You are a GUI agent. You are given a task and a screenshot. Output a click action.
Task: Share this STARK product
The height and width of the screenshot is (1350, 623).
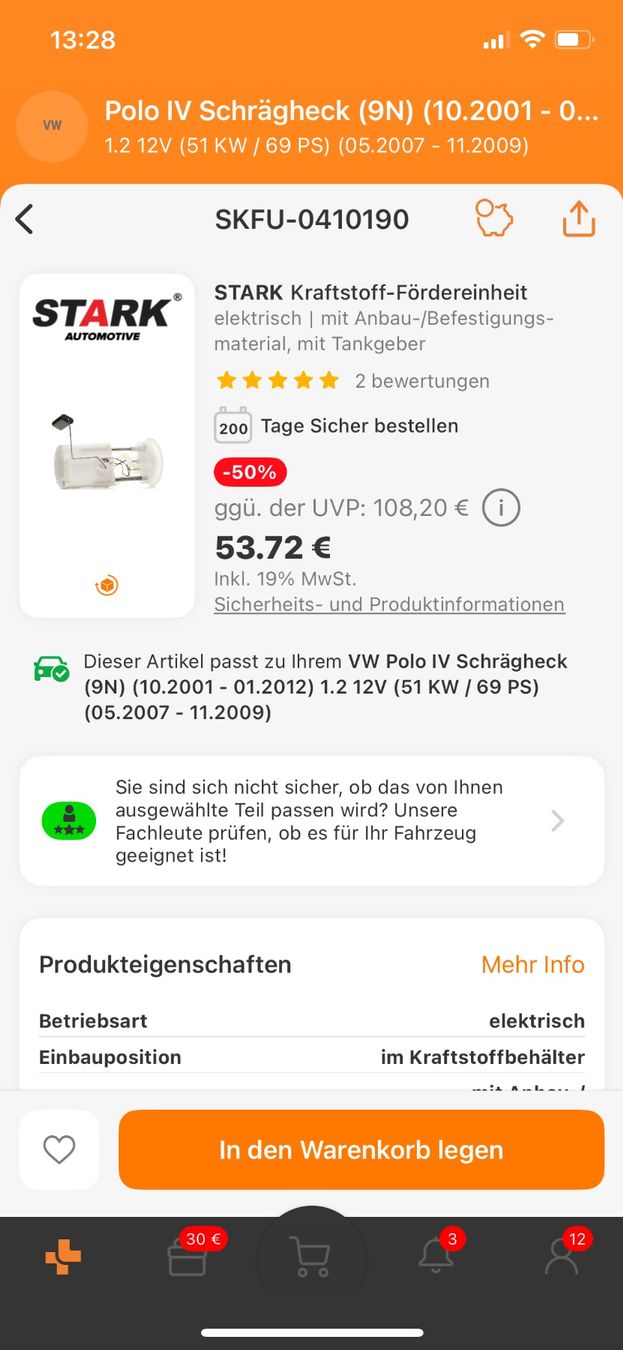coord(579,219)
